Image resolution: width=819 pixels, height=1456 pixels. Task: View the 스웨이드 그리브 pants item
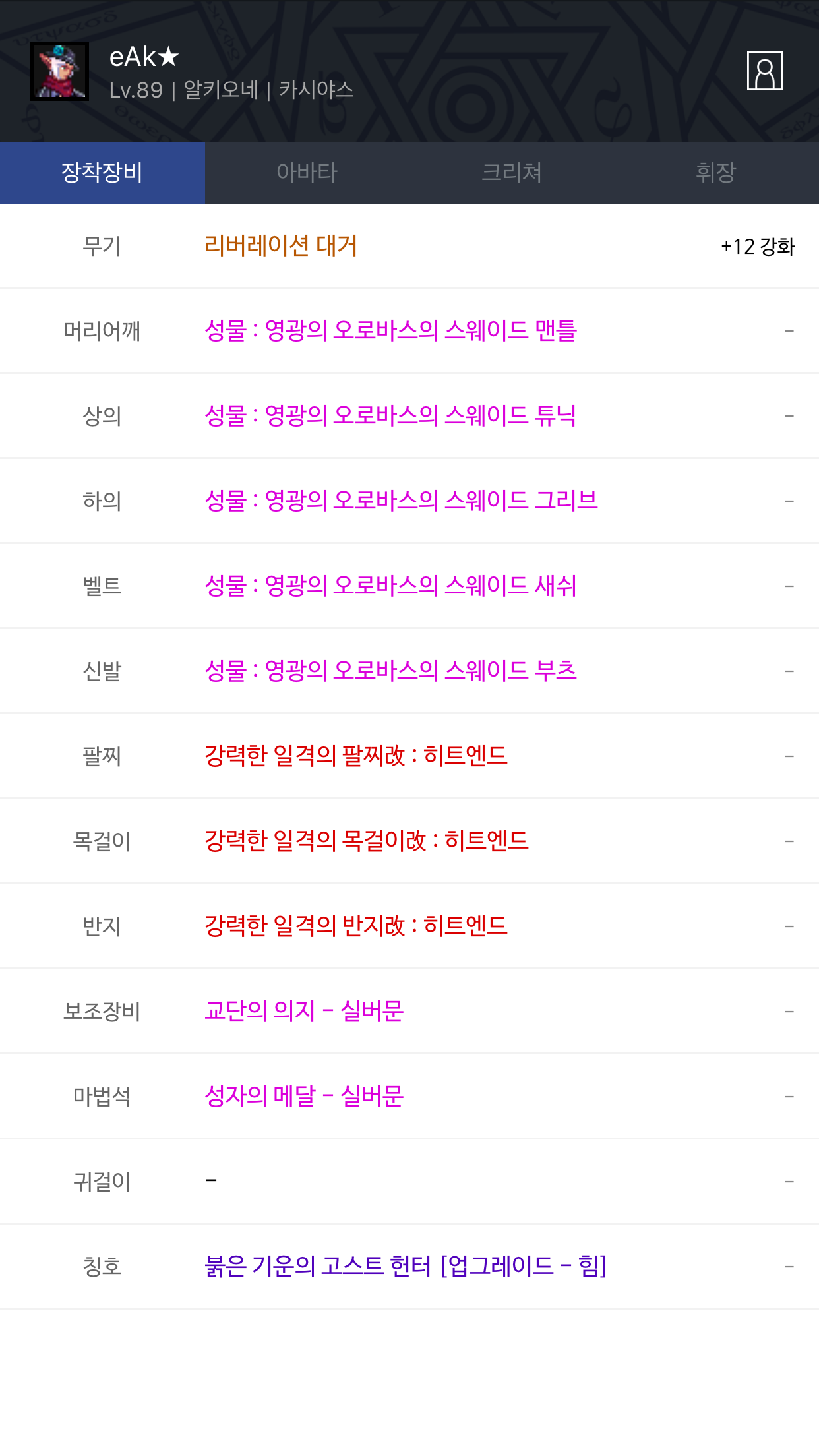pyautogui.click(x=401, y=501)
